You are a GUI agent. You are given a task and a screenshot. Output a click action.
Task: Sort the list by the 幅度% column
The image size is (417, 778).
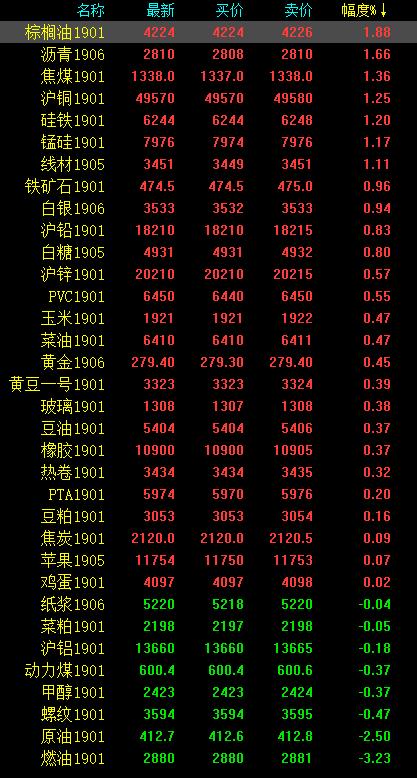click(x=363, y=10)
